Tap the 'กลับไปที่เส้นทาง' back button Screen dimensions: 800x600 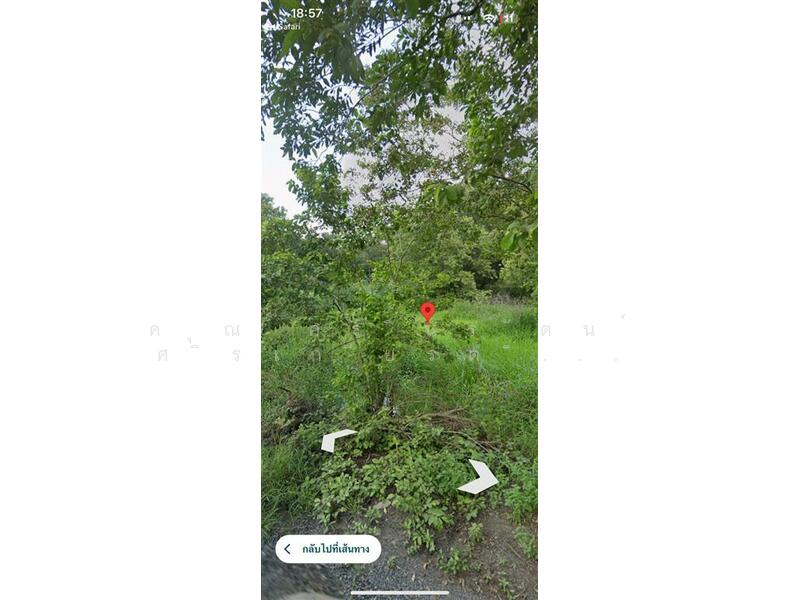[x=328, y=549]
